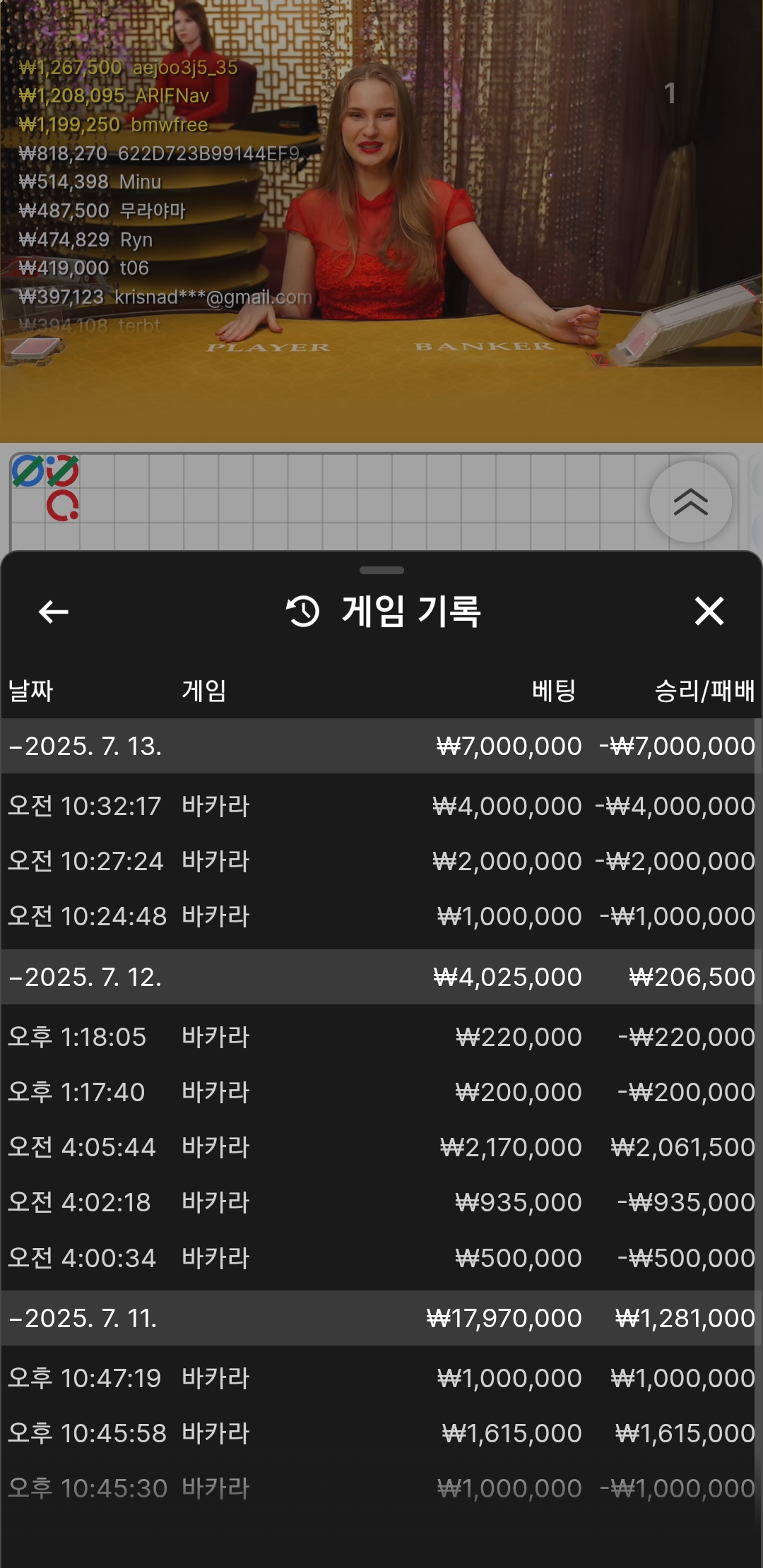Open the 오전 10:27:24 바카라 record
Screen dimensions: 763x1568
[x=380, y=861]
